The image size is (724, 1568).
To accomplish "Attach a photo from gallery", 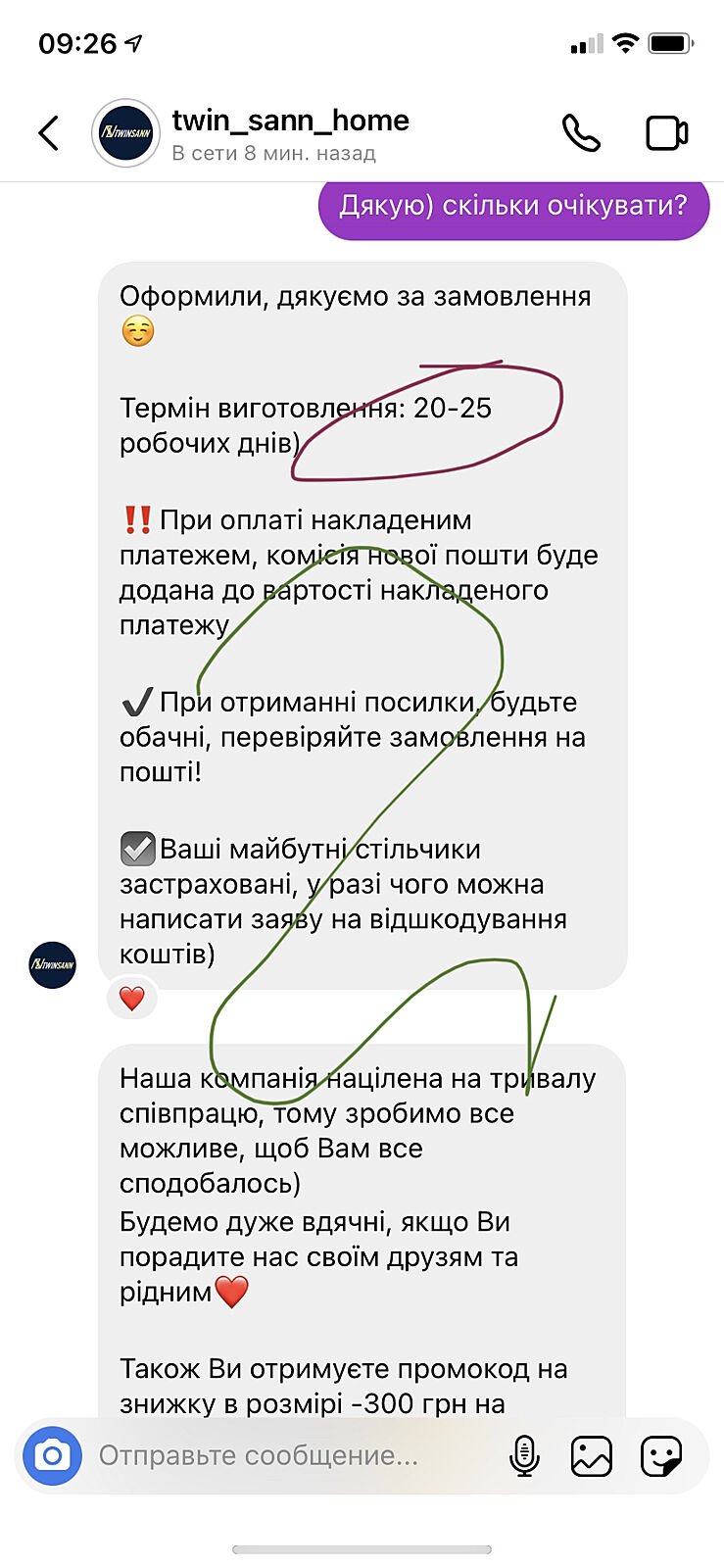I will click(592, 1455).
